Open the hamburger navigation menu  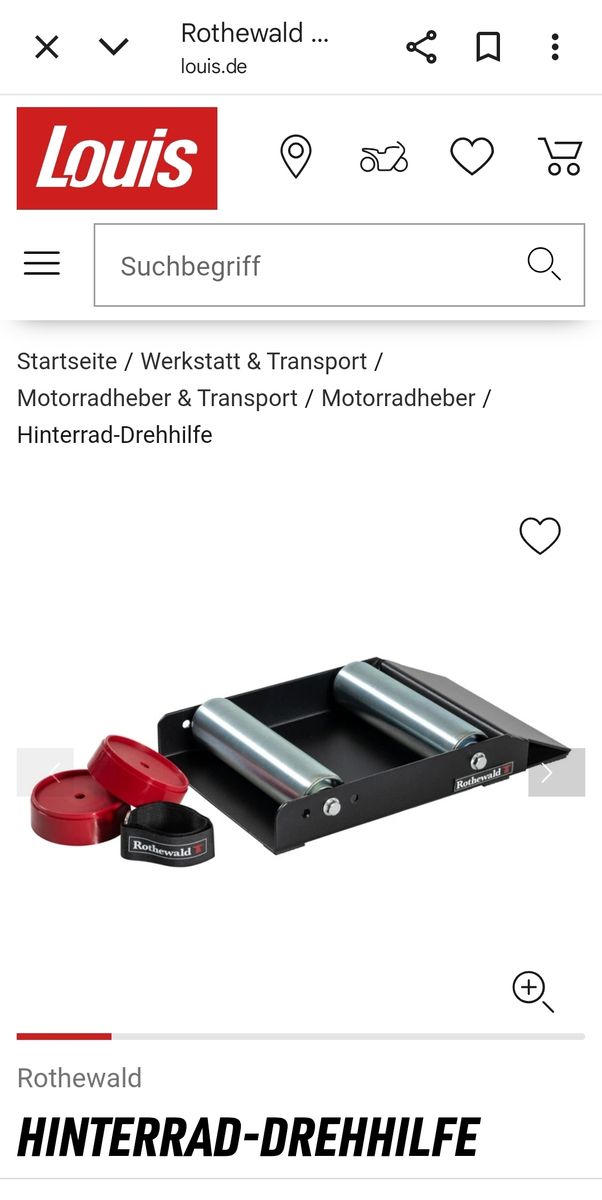tap(42, 264)
